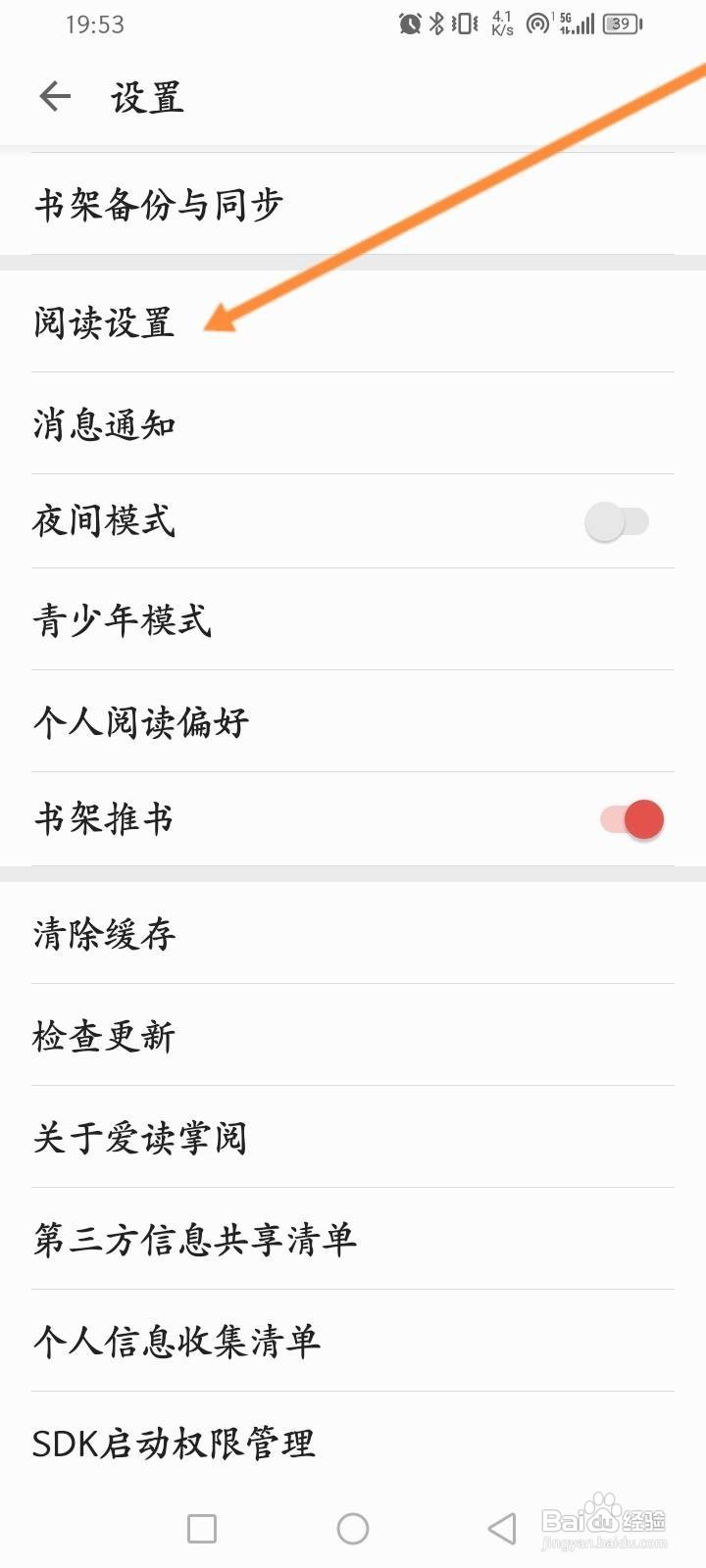The width and height of the screenshot is (706, 1568).
Task: Tap the back arrow to exit settings
Action: 54,96
